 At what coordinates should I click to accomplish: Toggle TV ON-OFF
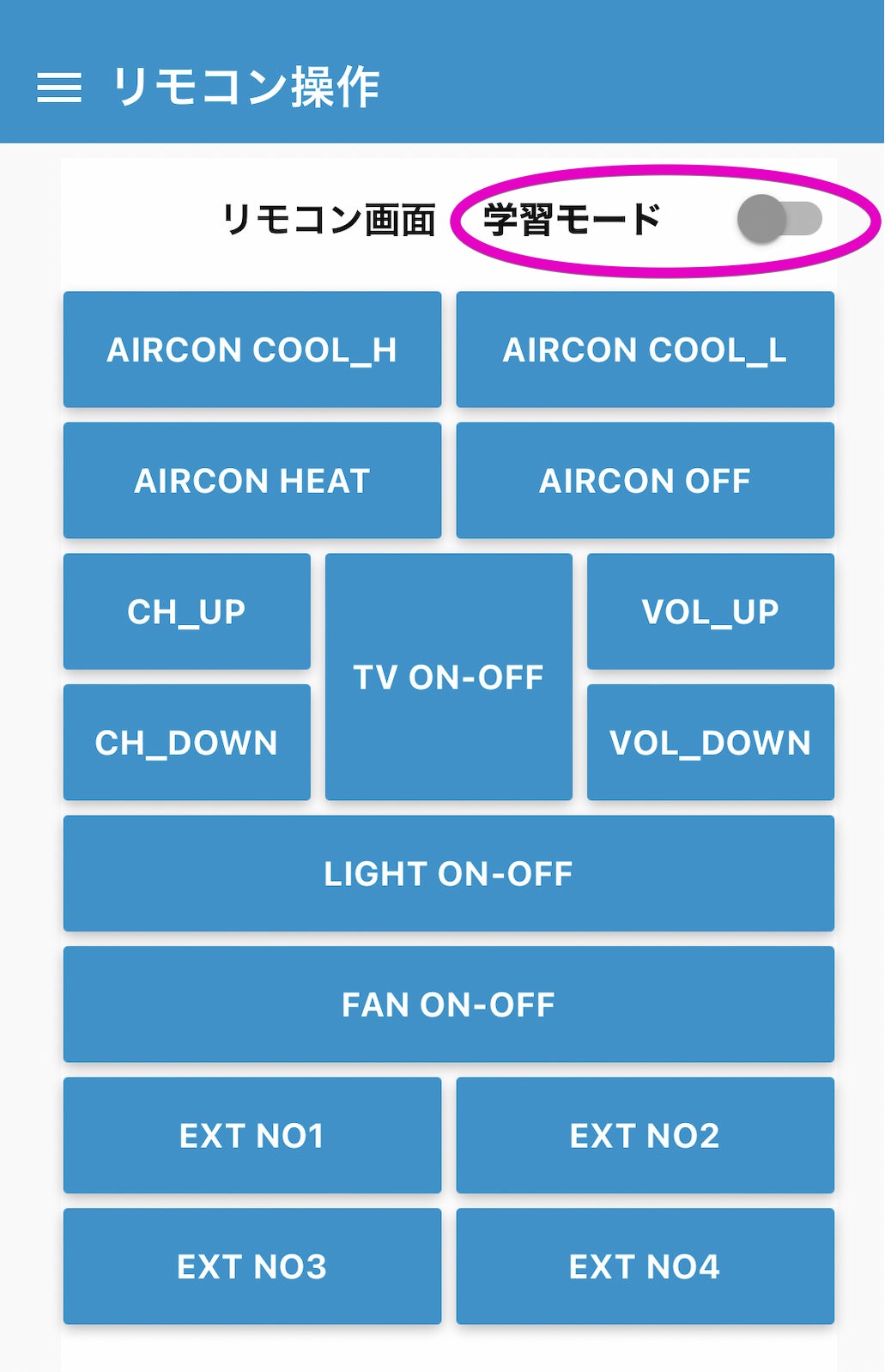click(x=448, y=677)
